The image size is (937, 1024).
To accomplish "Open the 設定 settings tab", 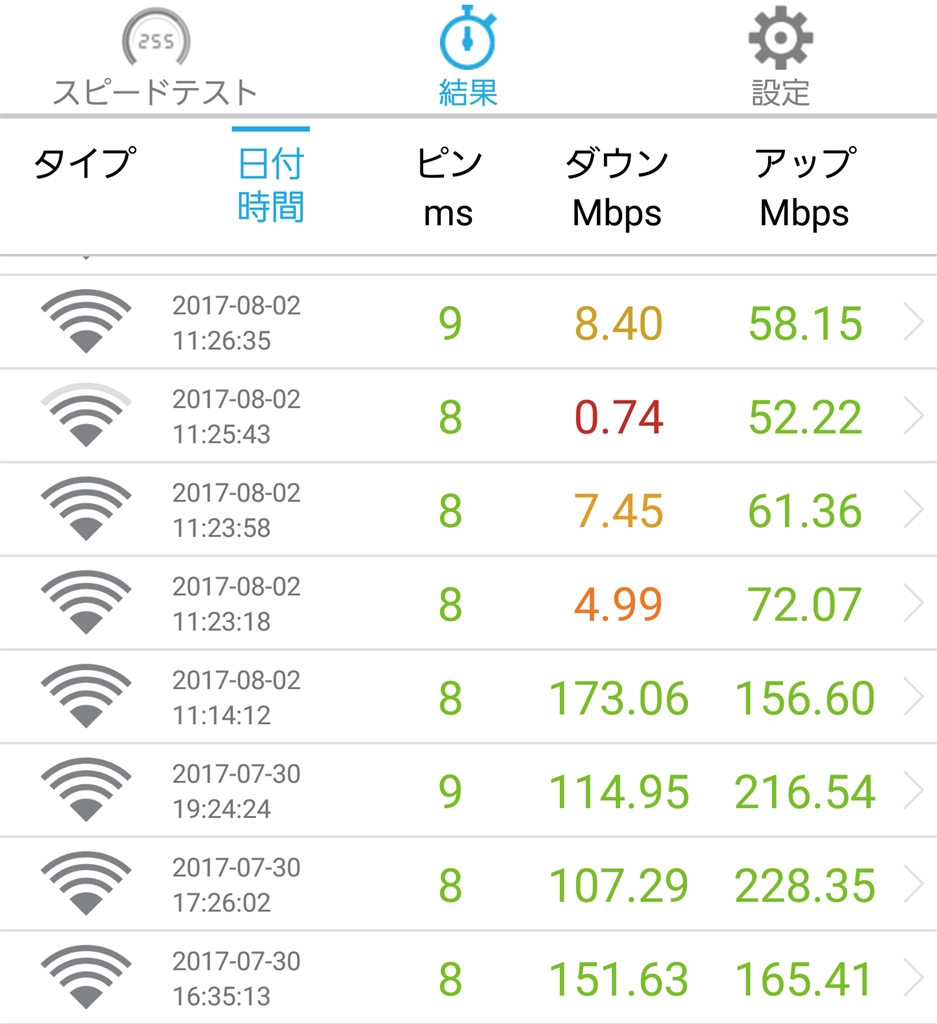I will click(780, 60).
